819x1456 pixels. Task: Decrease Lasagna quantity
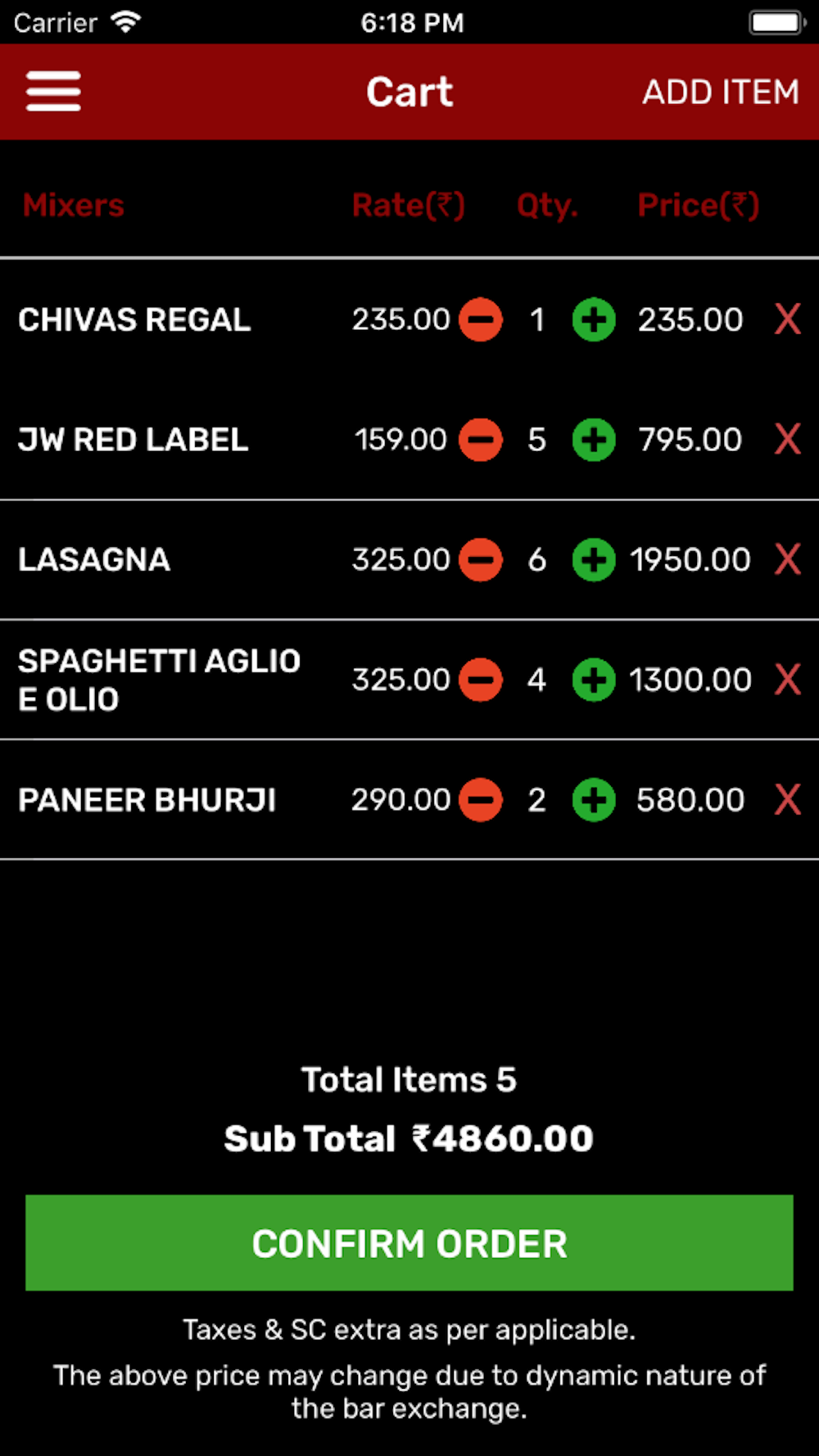[481, 559]
